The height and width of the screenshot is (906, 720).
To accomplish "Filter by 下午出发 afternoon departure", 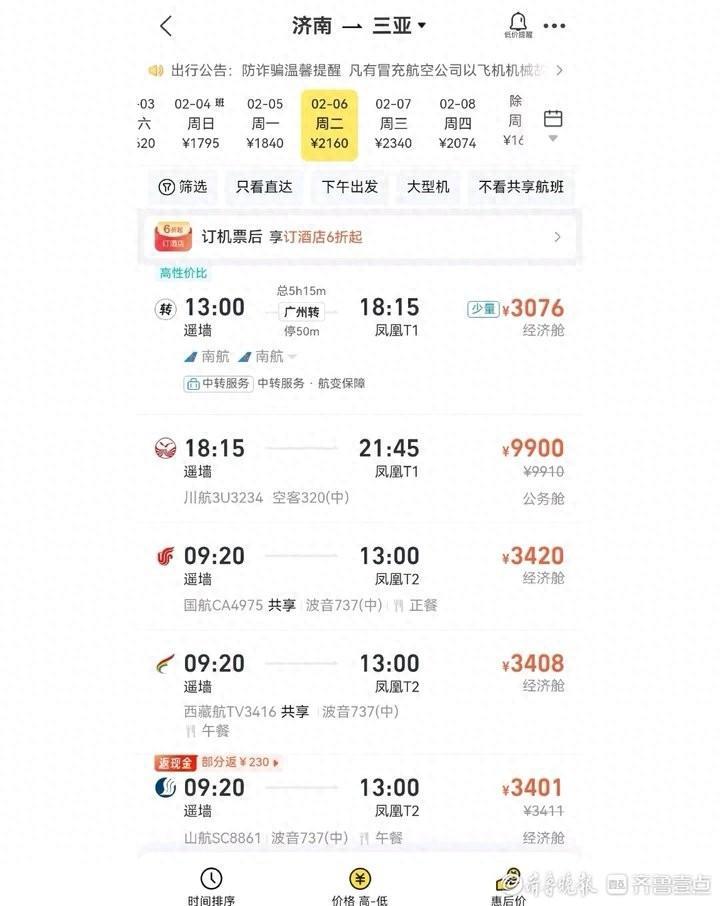I will point(350,187).
